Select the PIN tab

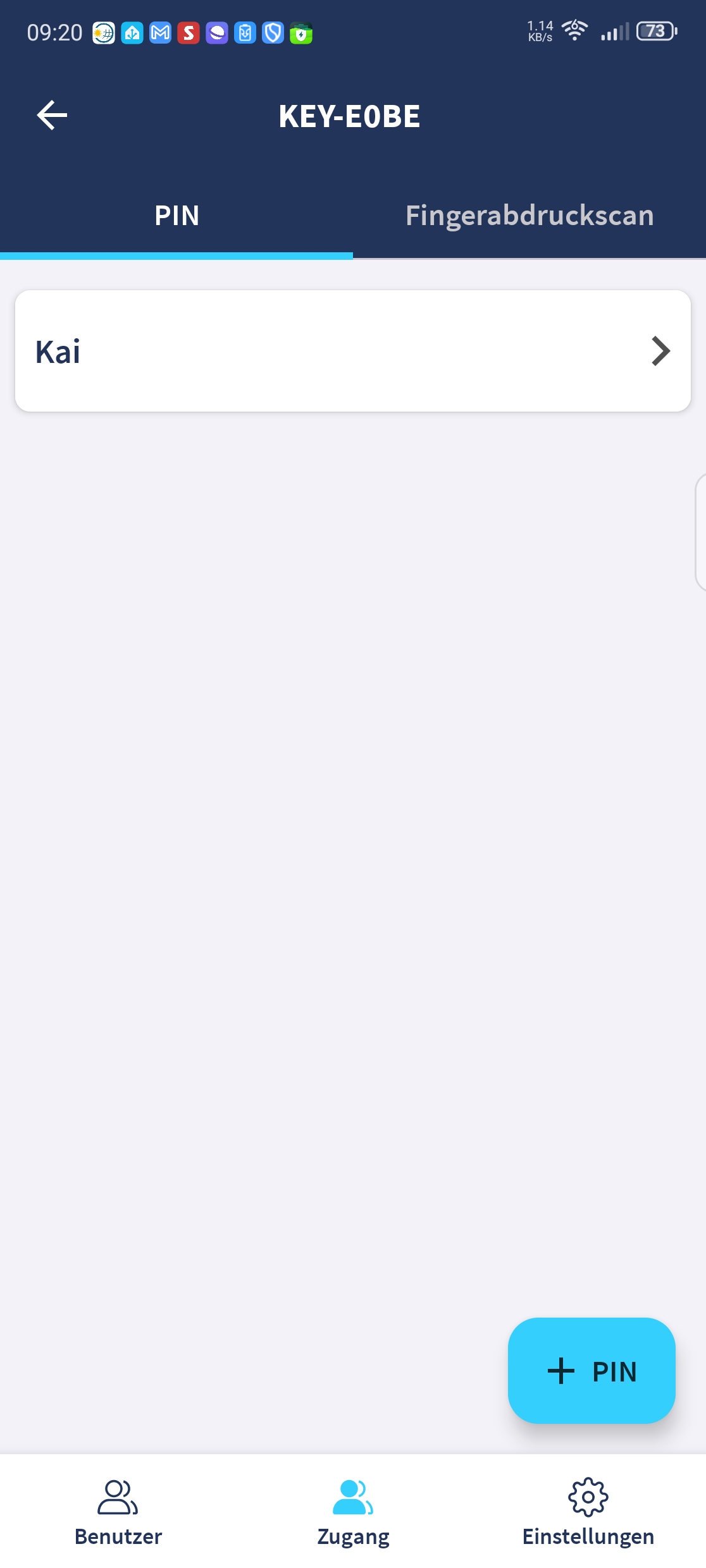[176, 216]
